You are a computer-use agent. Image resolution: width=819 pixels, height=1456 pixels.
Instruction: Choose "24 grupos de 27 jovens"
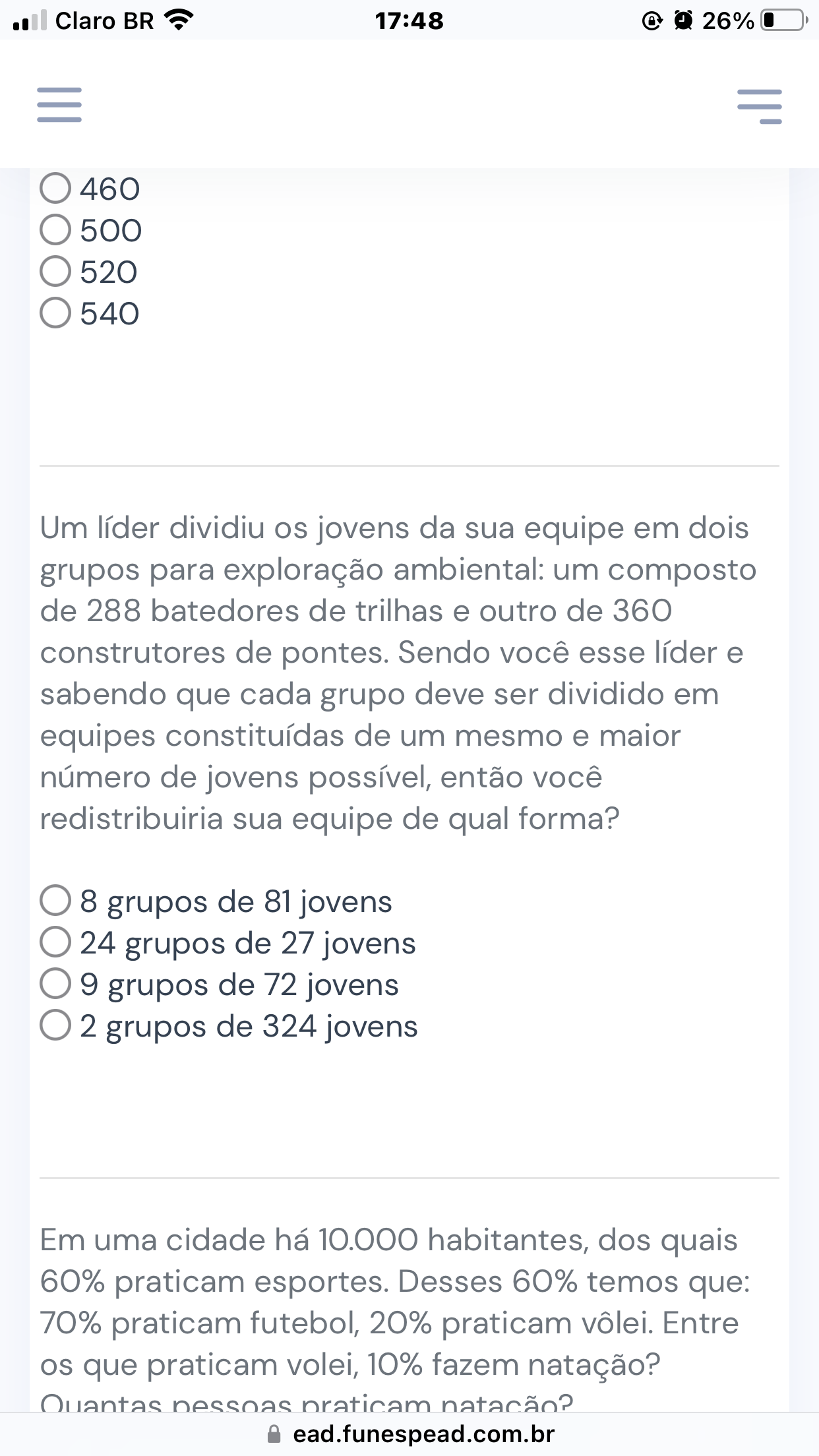(55, 942)
